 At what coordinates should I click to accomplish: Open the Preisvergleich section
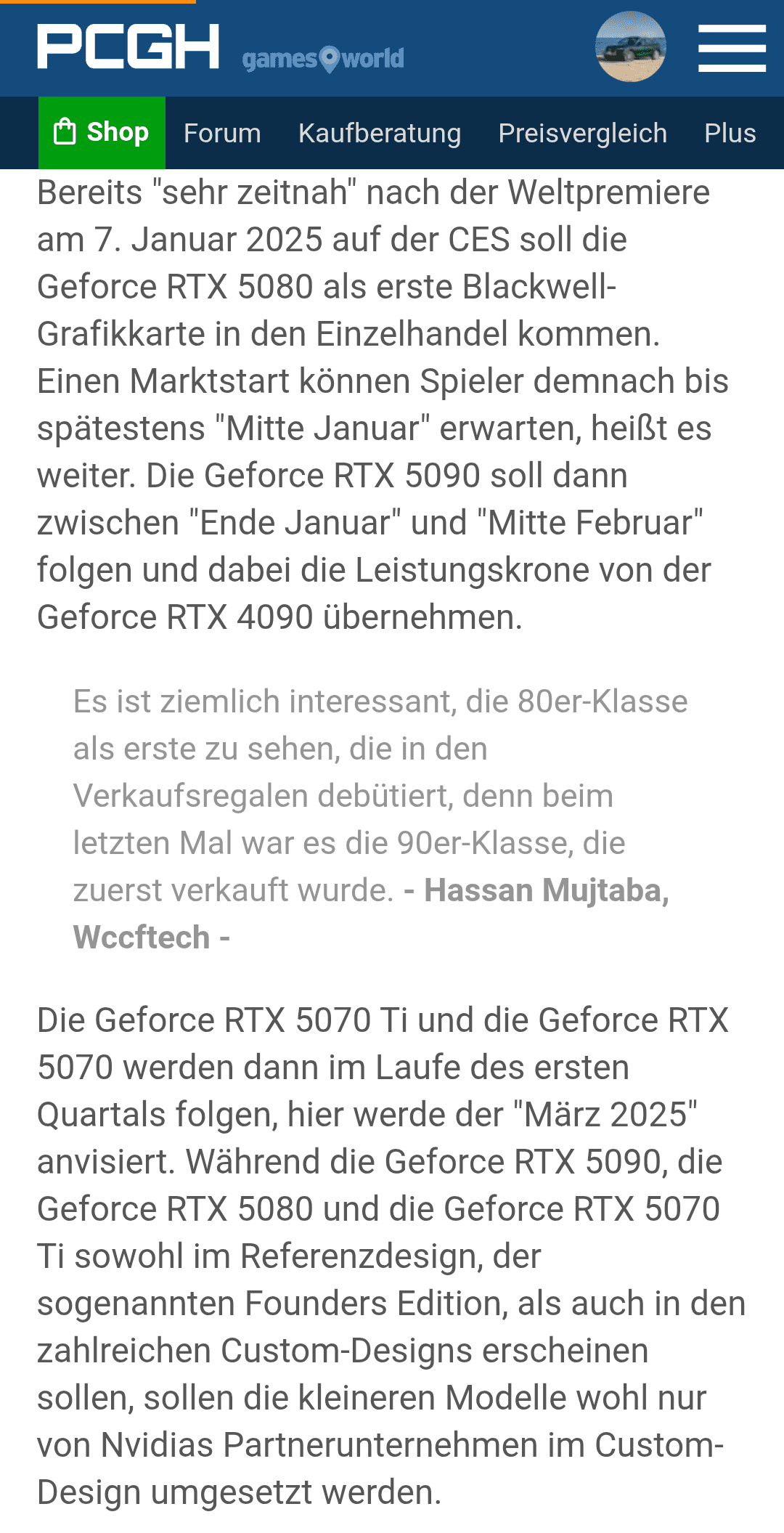coord(582,134)
